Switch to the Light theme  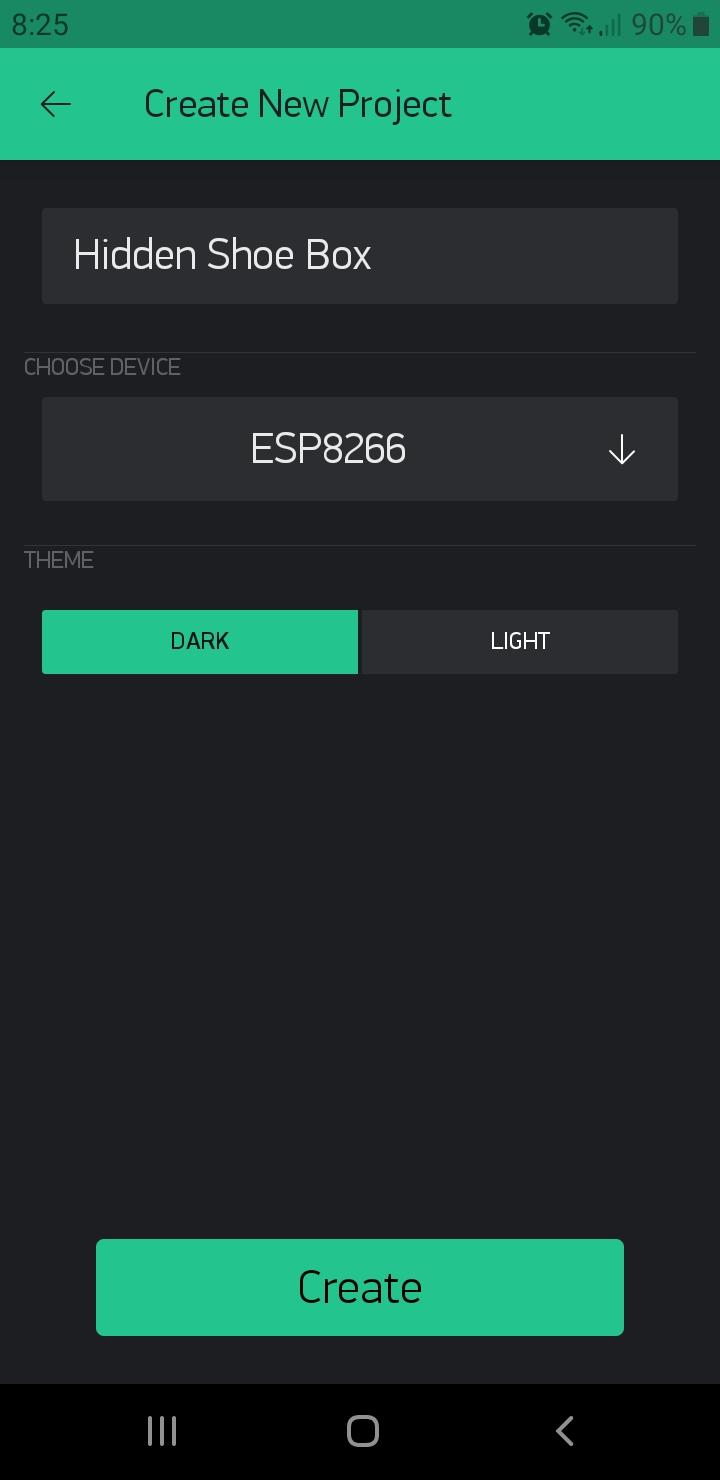tap(519, 641)
